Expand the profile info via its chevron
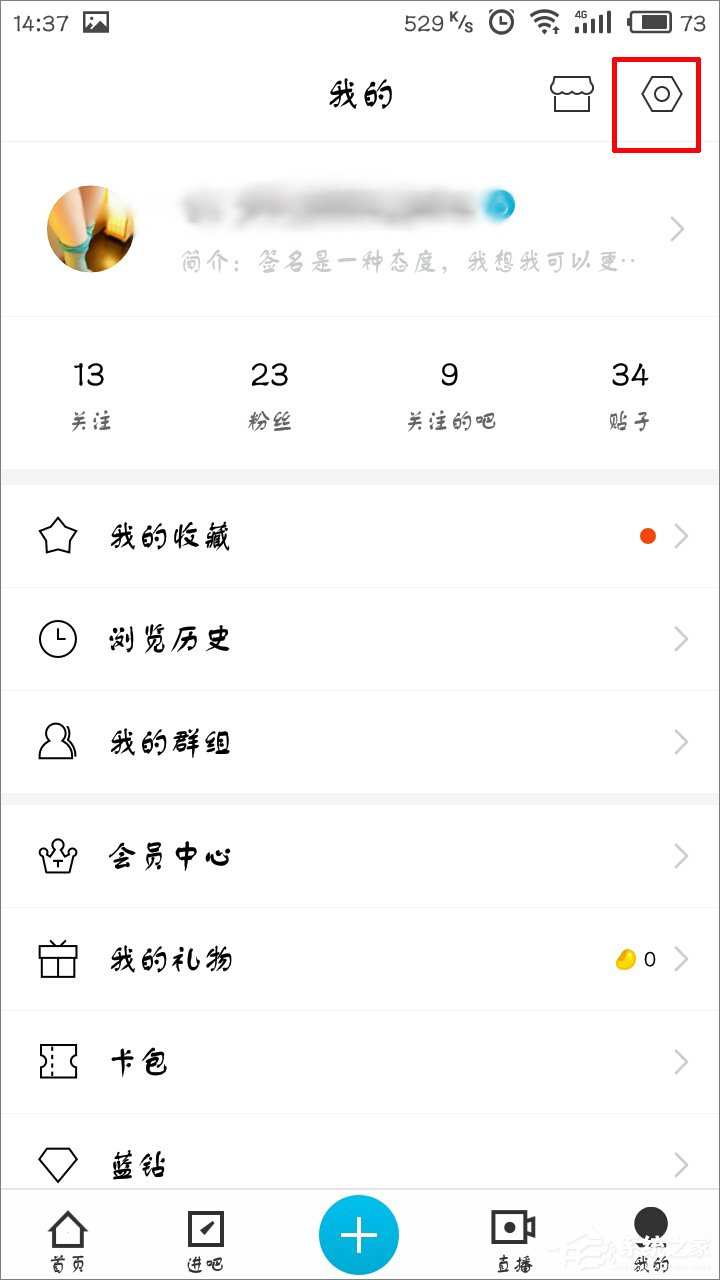The width and height of the screenshot is (720, 1280). pyautogui.click(x=676, y=229)
